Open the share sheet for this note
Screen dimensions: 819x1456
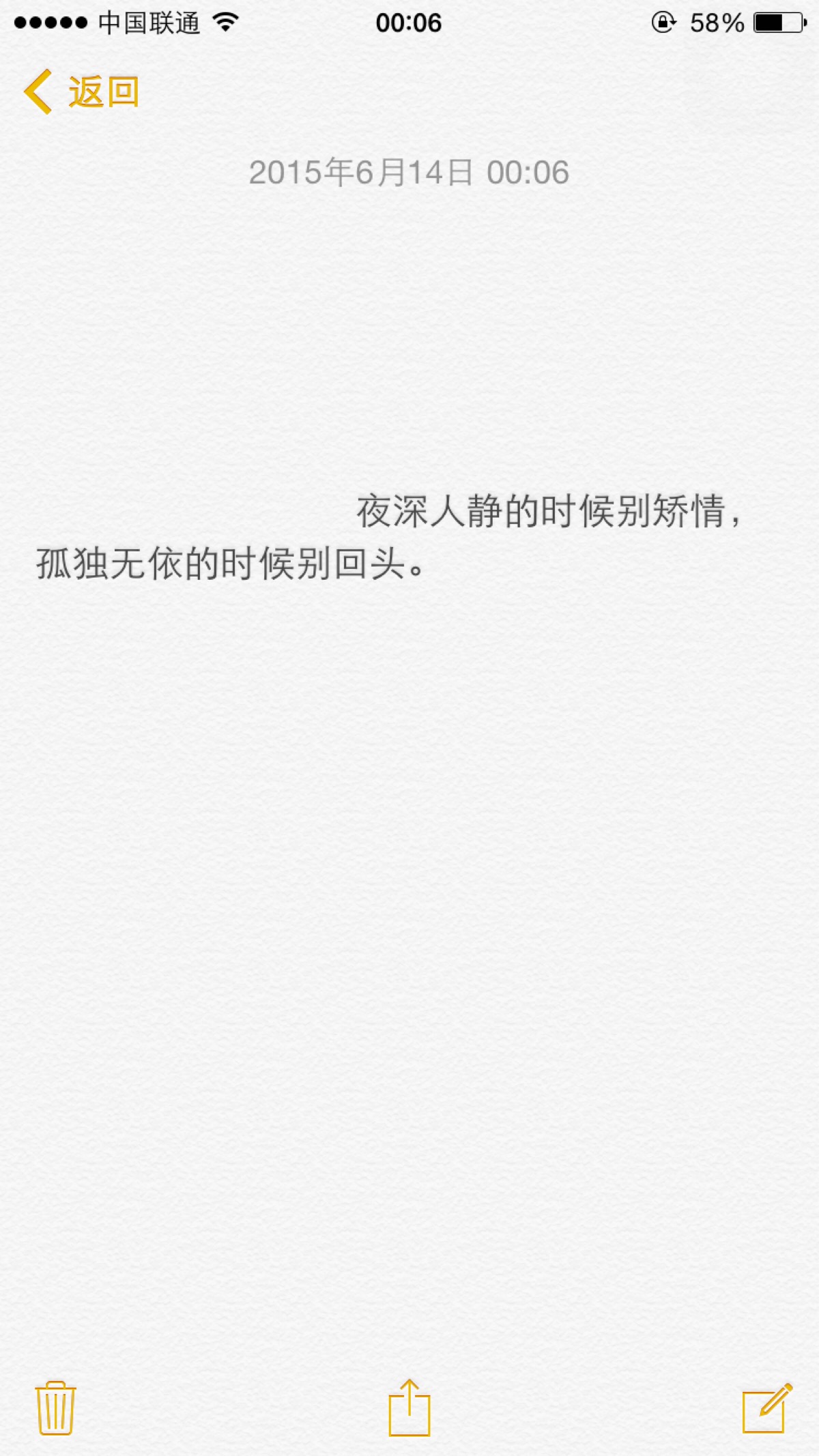(x=409, y=1408)
